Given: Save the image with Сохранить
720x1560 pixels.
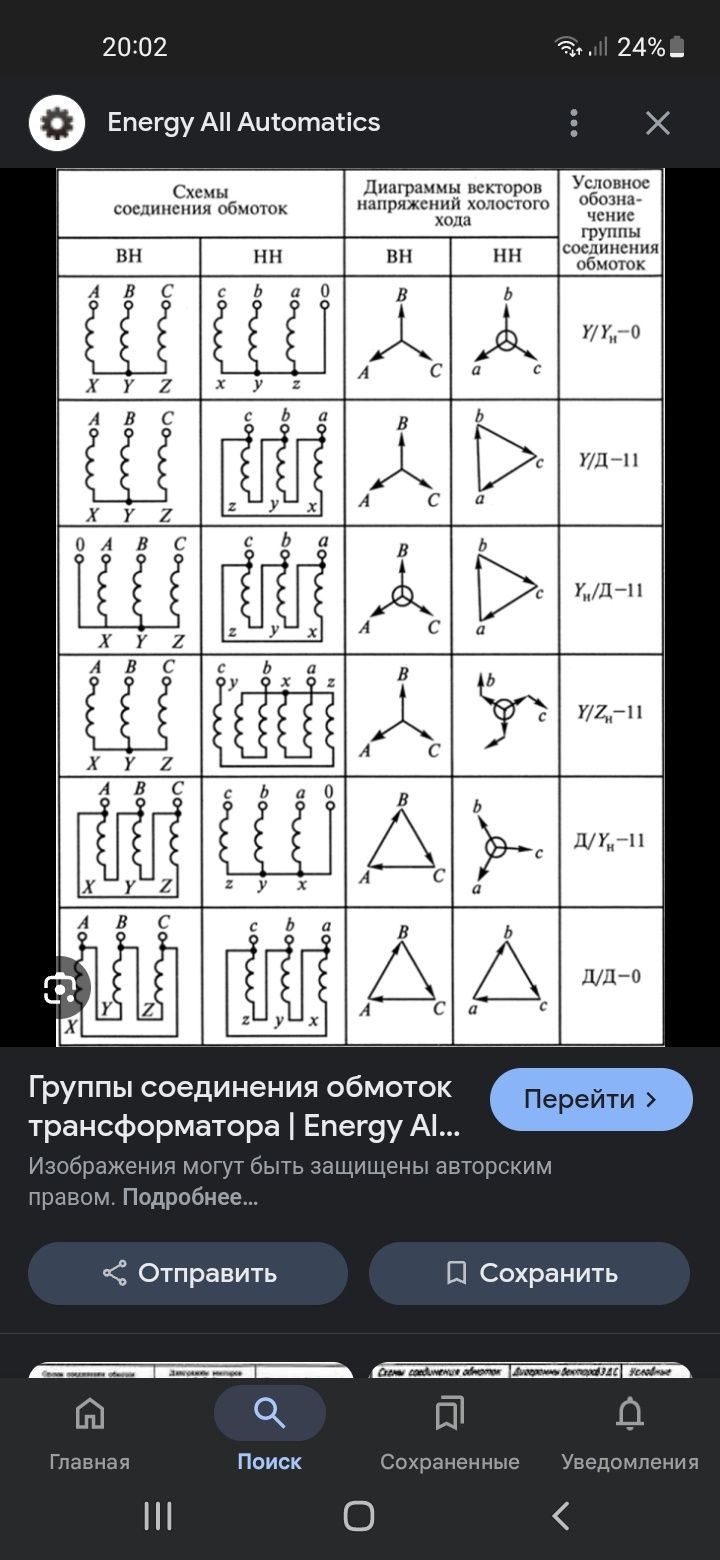Looking at the screenshot, I should (529, 1273).
